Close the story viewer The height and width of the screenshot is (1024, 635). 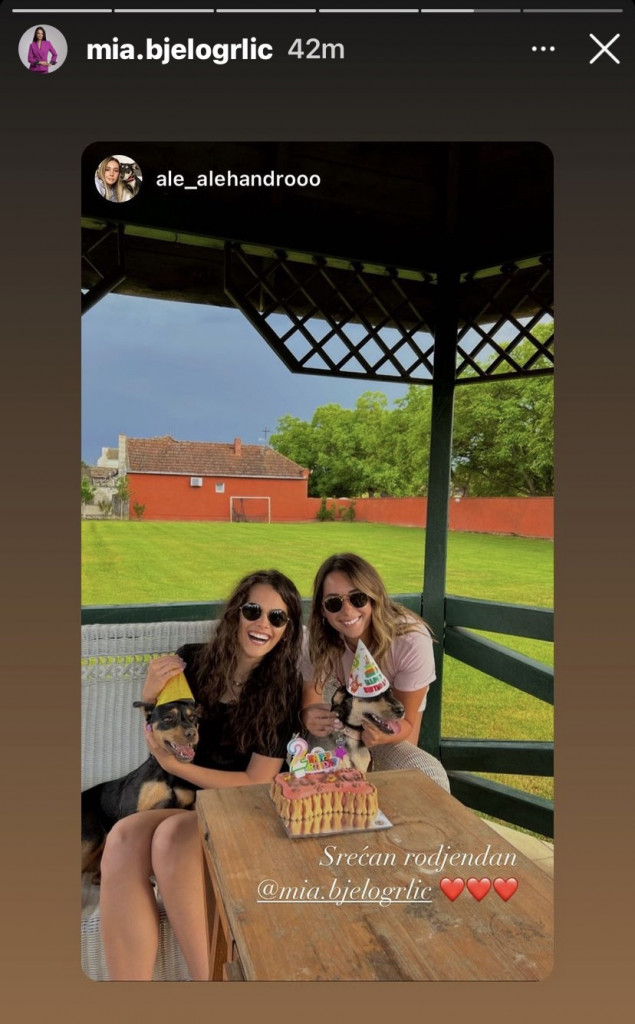point(604,49)
